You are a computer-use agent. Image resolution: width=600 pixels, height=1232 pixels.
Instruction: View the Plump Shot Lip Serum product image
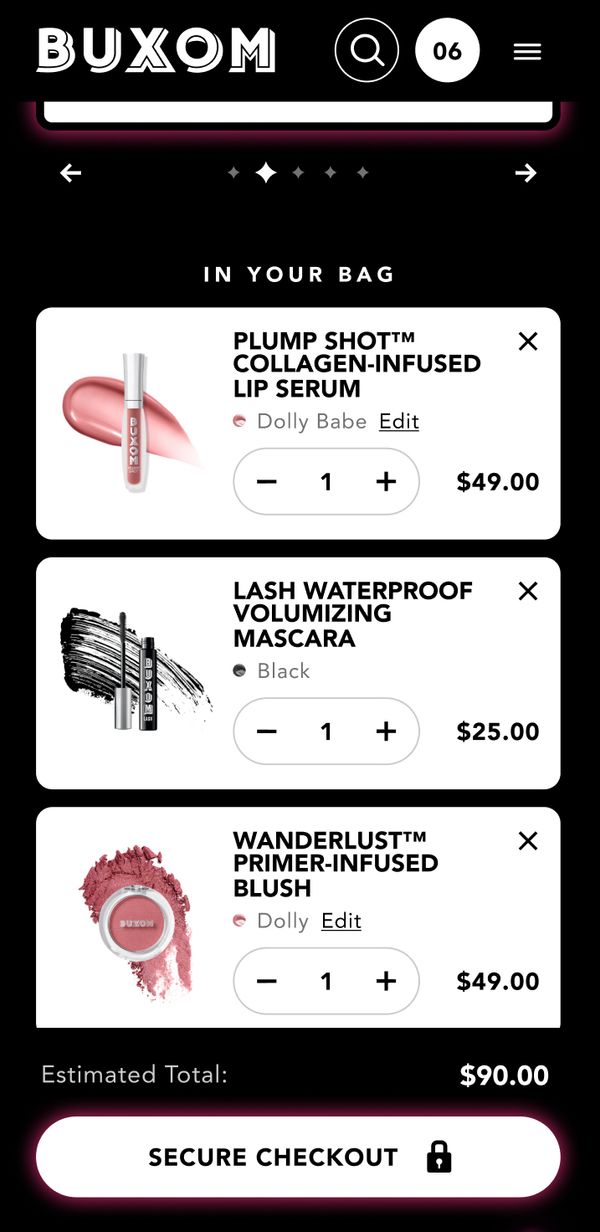pos(132,423)
